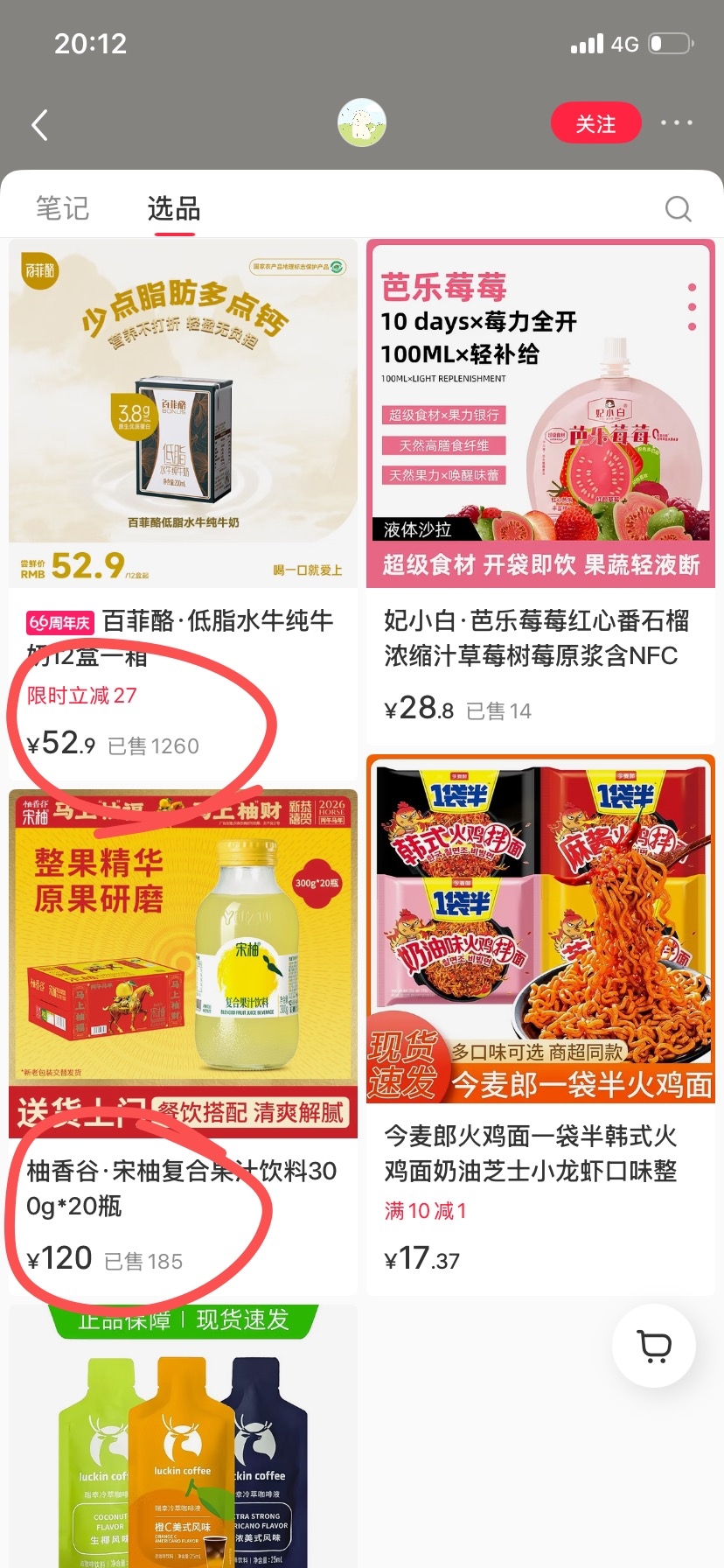Image resolution: width=724 pixels, height=1568 pixels.
Task: Open the user's profile avatar
Action: click(362, 122)
